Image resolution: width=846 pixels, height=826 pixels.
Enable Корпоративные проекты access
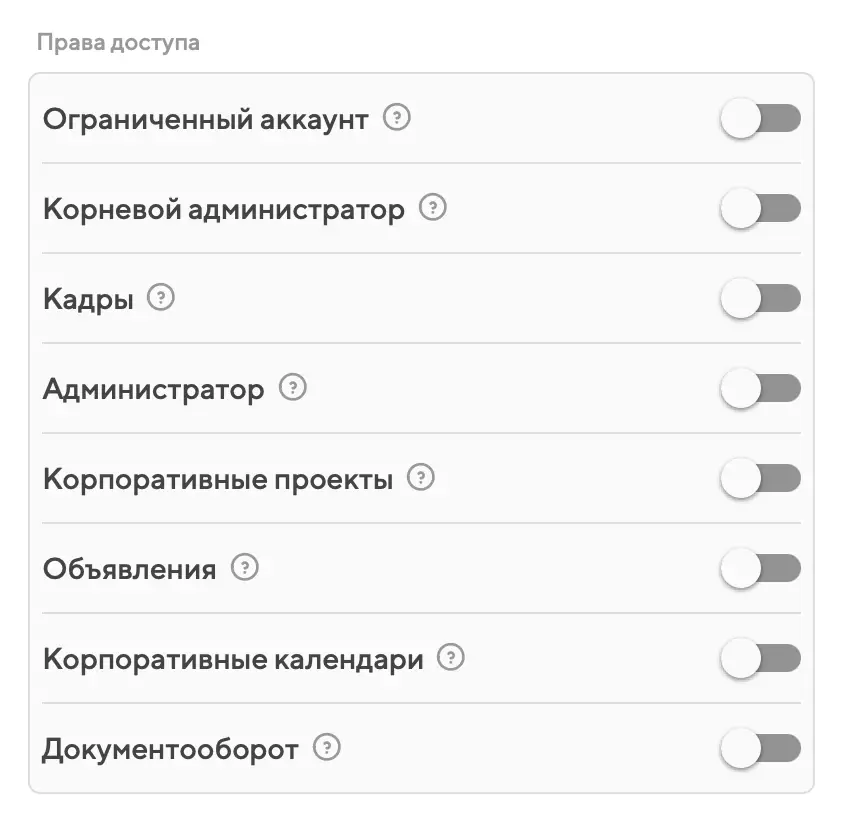pos(760,479)
